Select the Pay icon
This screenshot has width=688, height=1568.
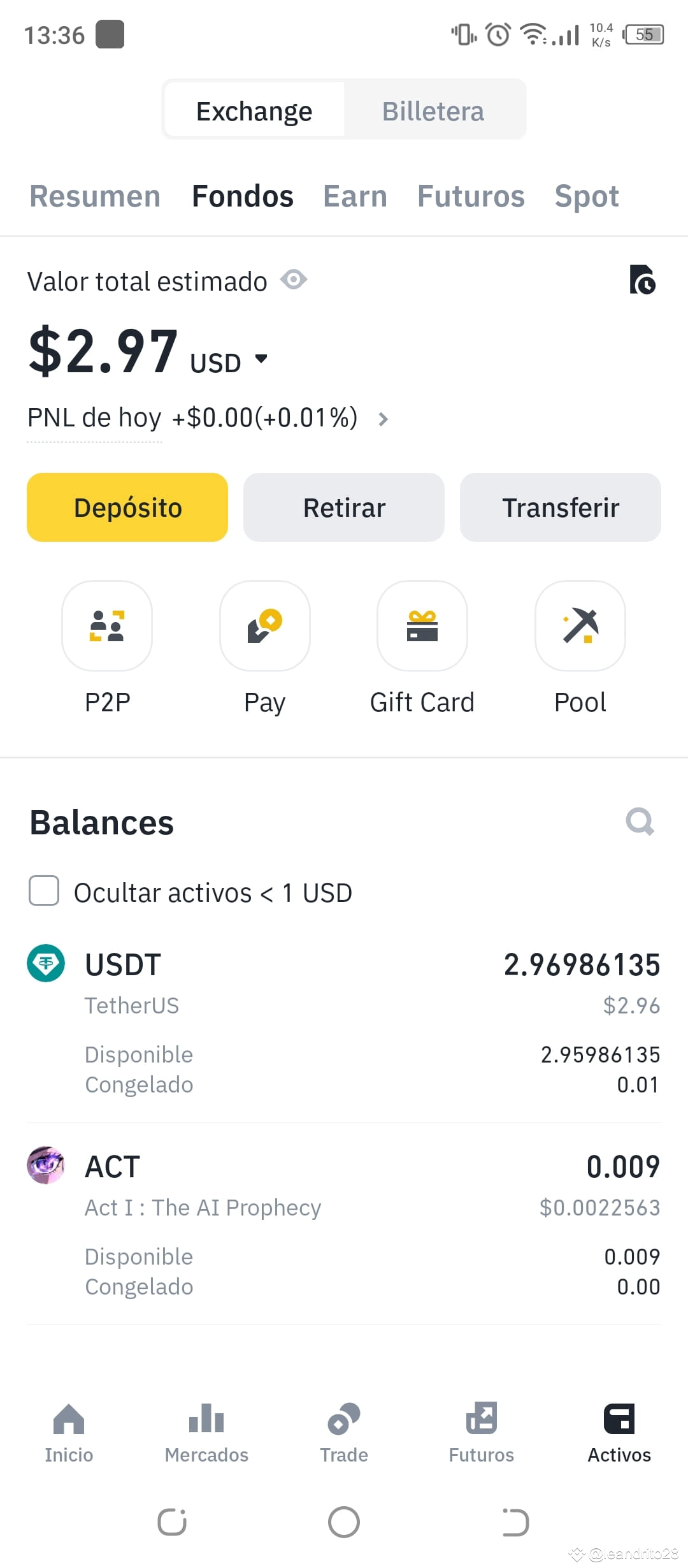(x=264, y=627)
